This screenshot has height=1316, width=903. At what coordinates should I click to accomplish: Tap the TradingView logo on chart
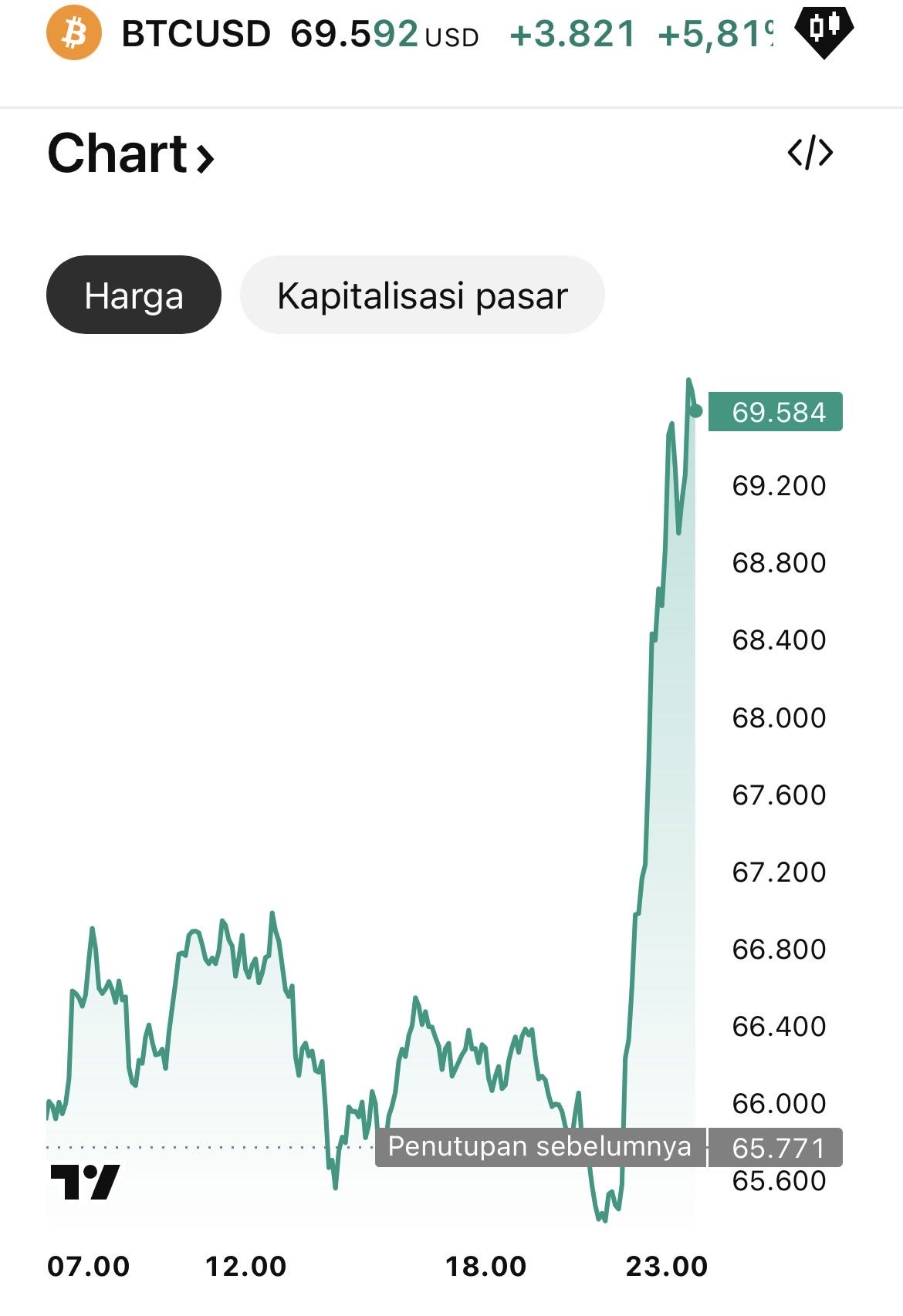pos(86,1181)
